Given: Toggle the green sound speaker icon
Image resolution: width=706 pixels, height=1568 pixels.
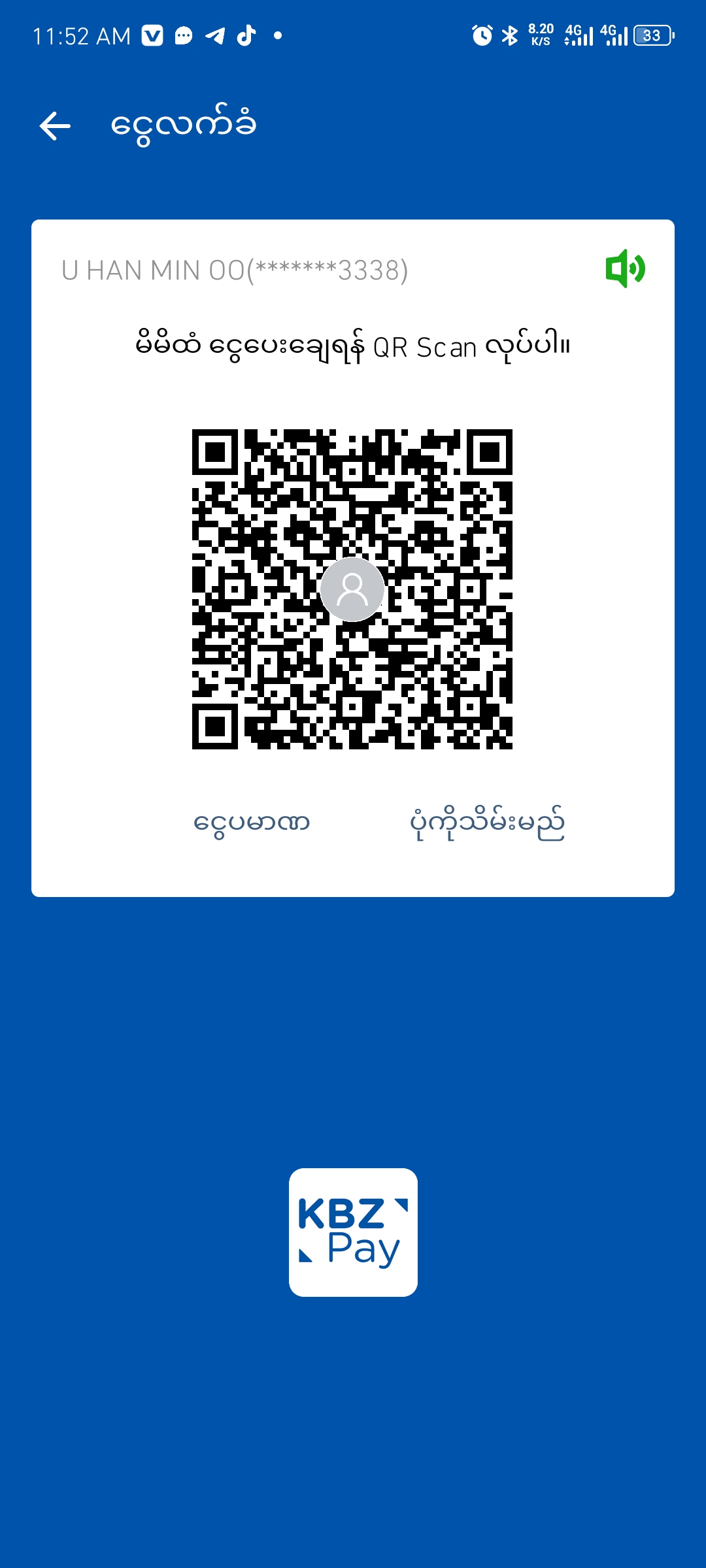Looking at the screenshot, I should pos(625,269).
